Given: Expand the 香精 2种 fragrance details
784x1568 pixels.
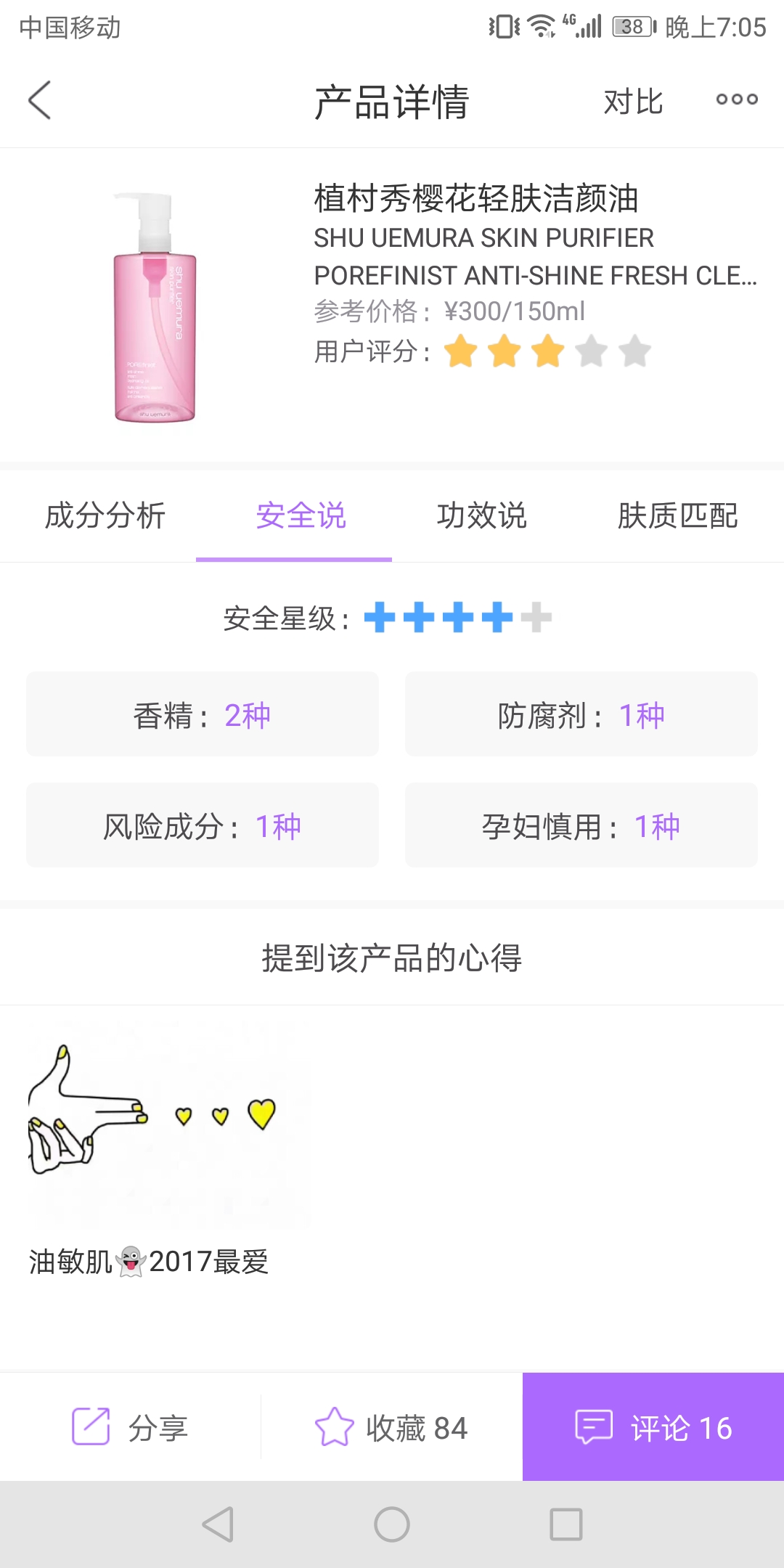Looking at the screenshot, I should (x=202, y=714).
